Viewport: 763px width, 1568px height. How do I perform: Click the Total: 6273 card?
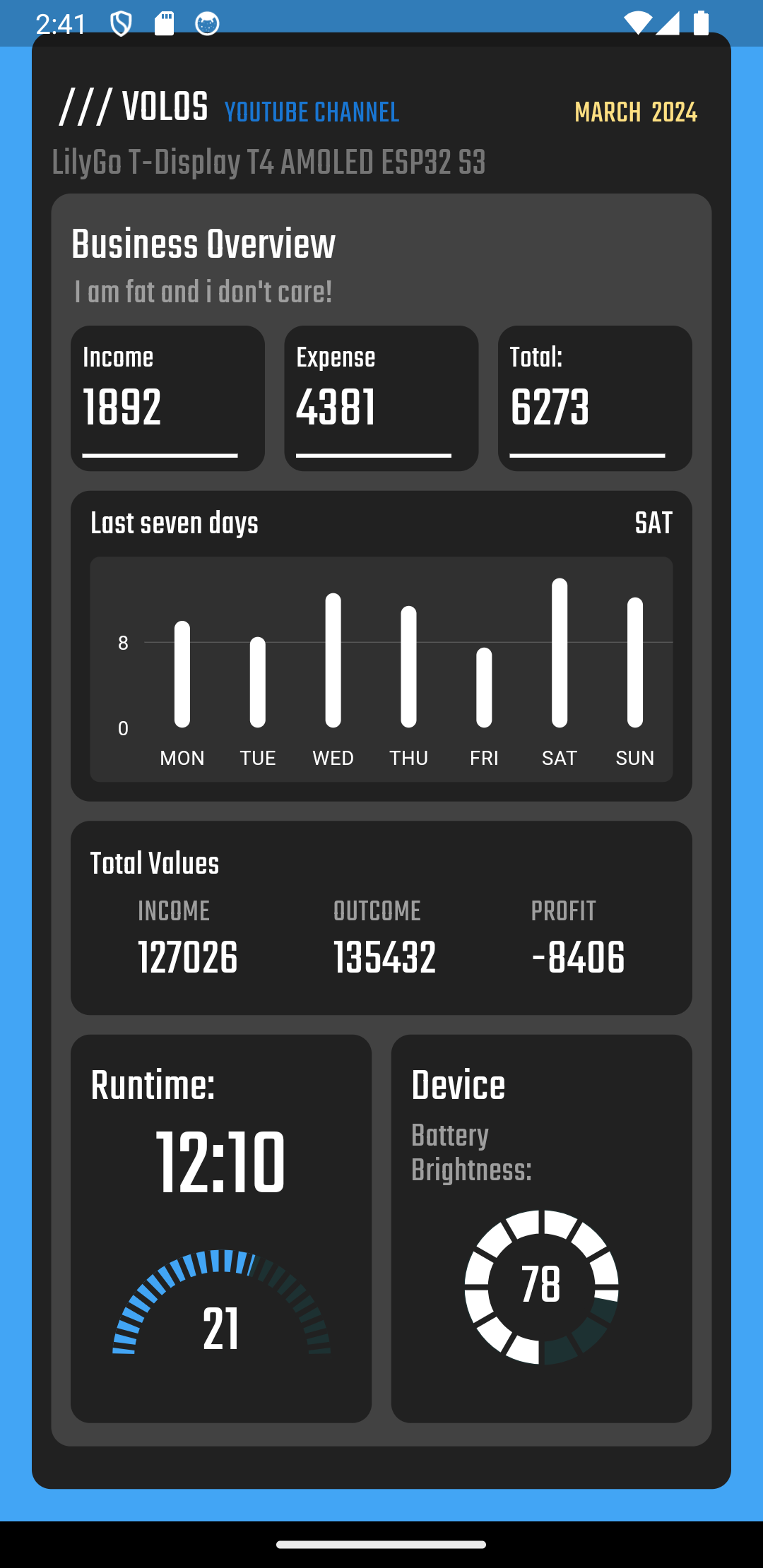595,398
